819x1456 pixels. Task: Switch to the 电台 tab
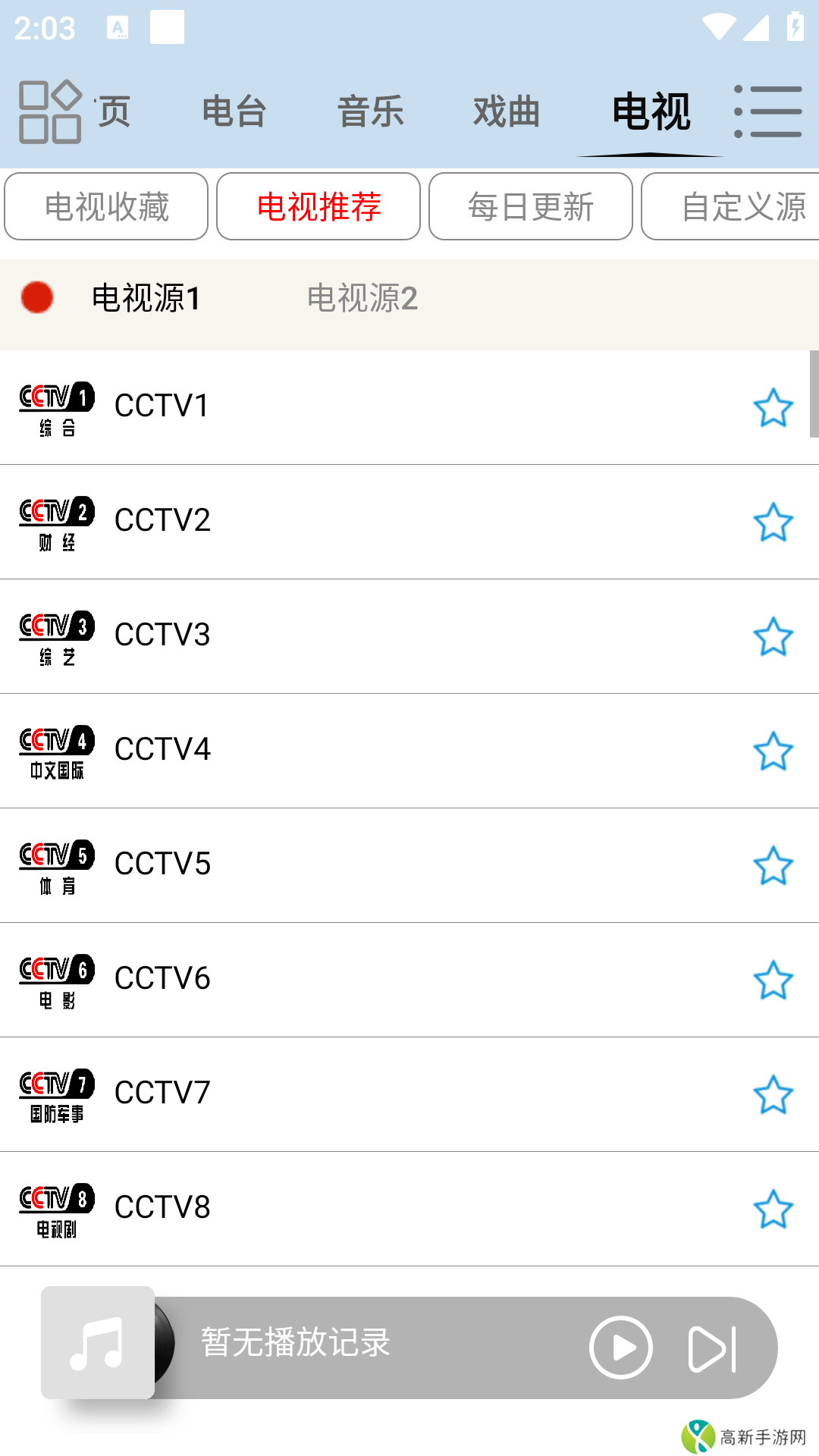tap(234, 111)
